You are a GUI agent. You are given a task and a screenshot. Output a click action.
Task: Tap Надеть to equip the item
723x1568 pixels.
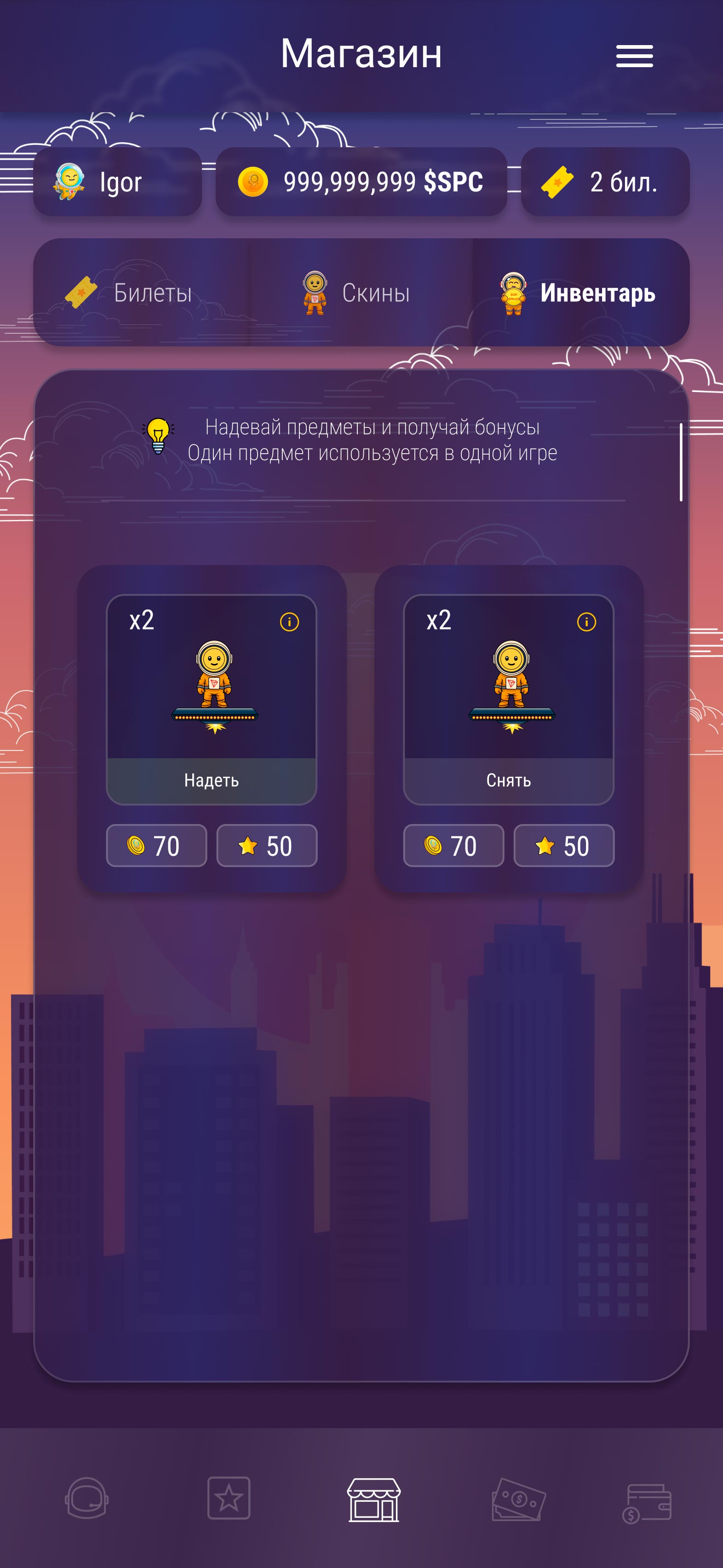click(x=211, y=780)
